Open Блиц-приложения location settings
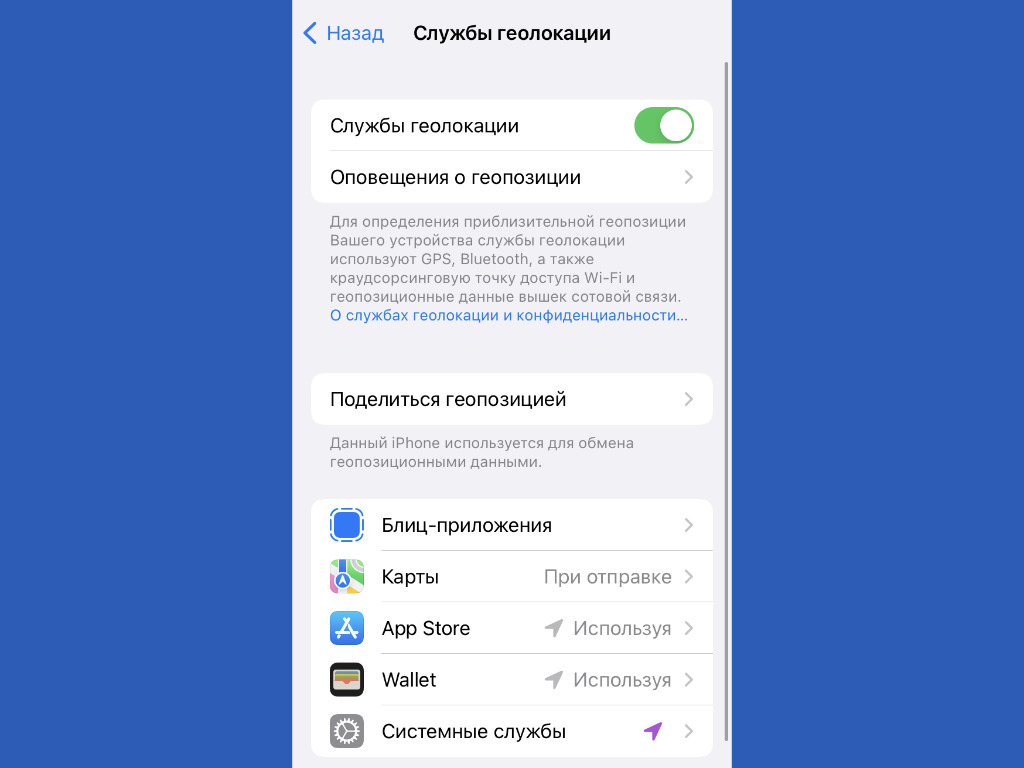Screen dimensions: 1024x768 511,525
